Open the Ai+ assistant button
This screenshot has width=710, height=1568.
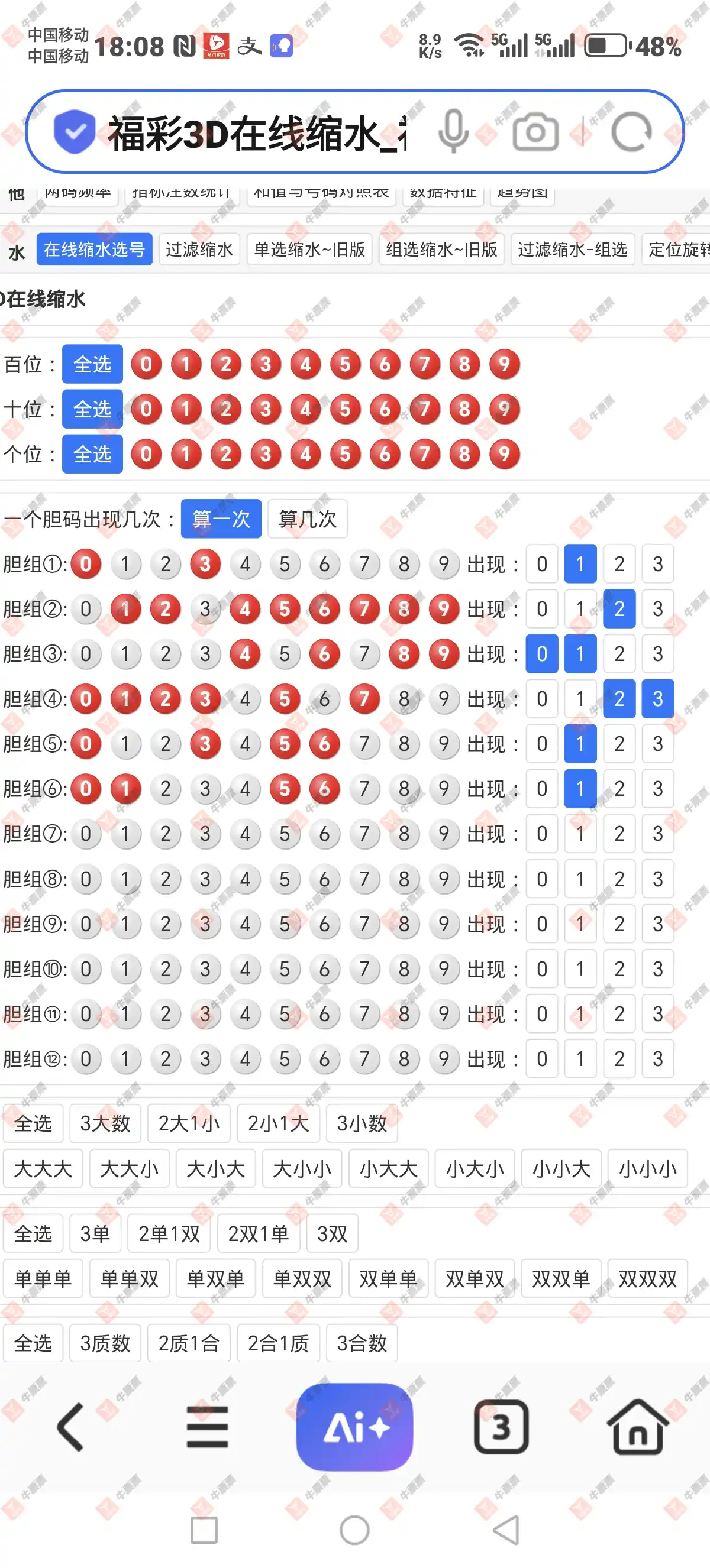click(354, 1427)
